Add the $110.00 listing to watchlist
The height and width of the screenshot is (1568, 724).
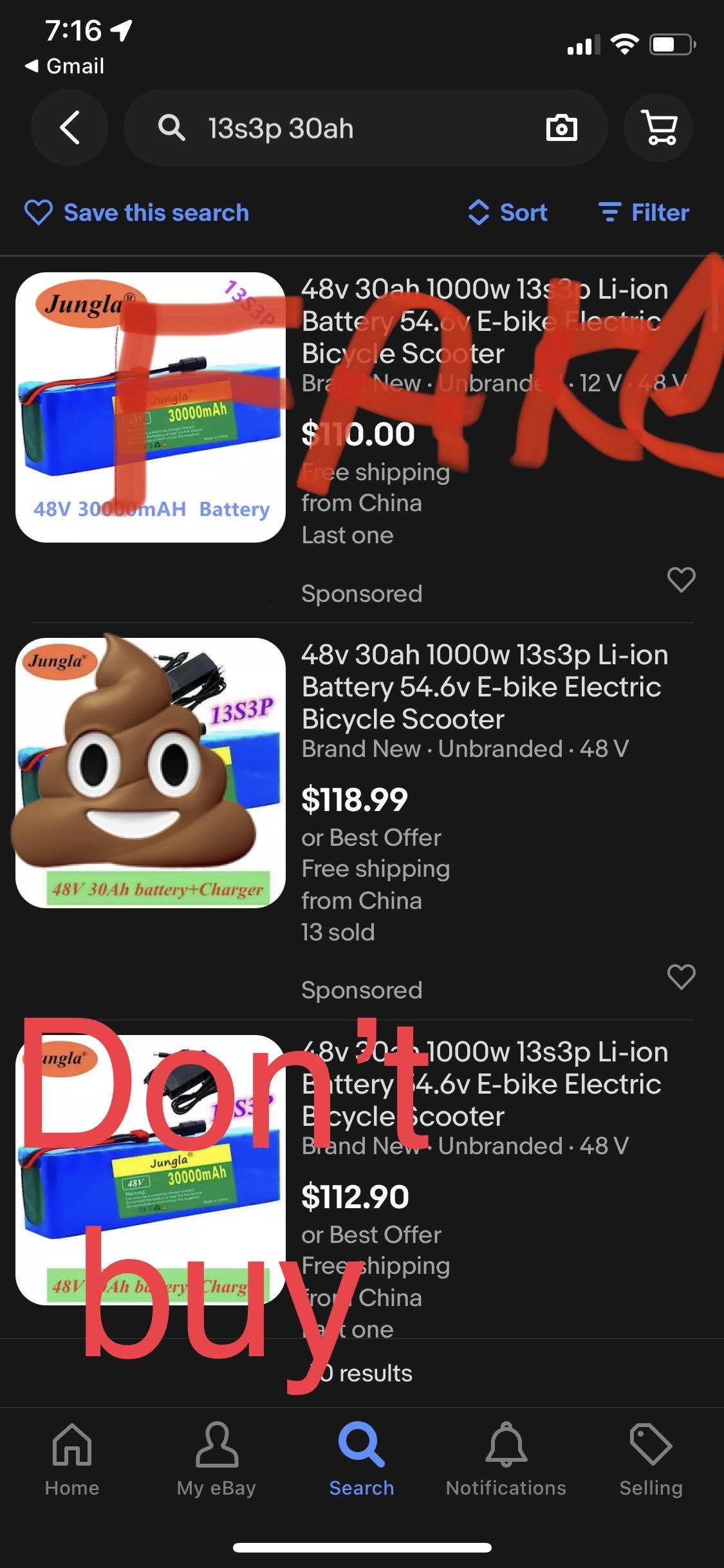(x=681, y=579)
